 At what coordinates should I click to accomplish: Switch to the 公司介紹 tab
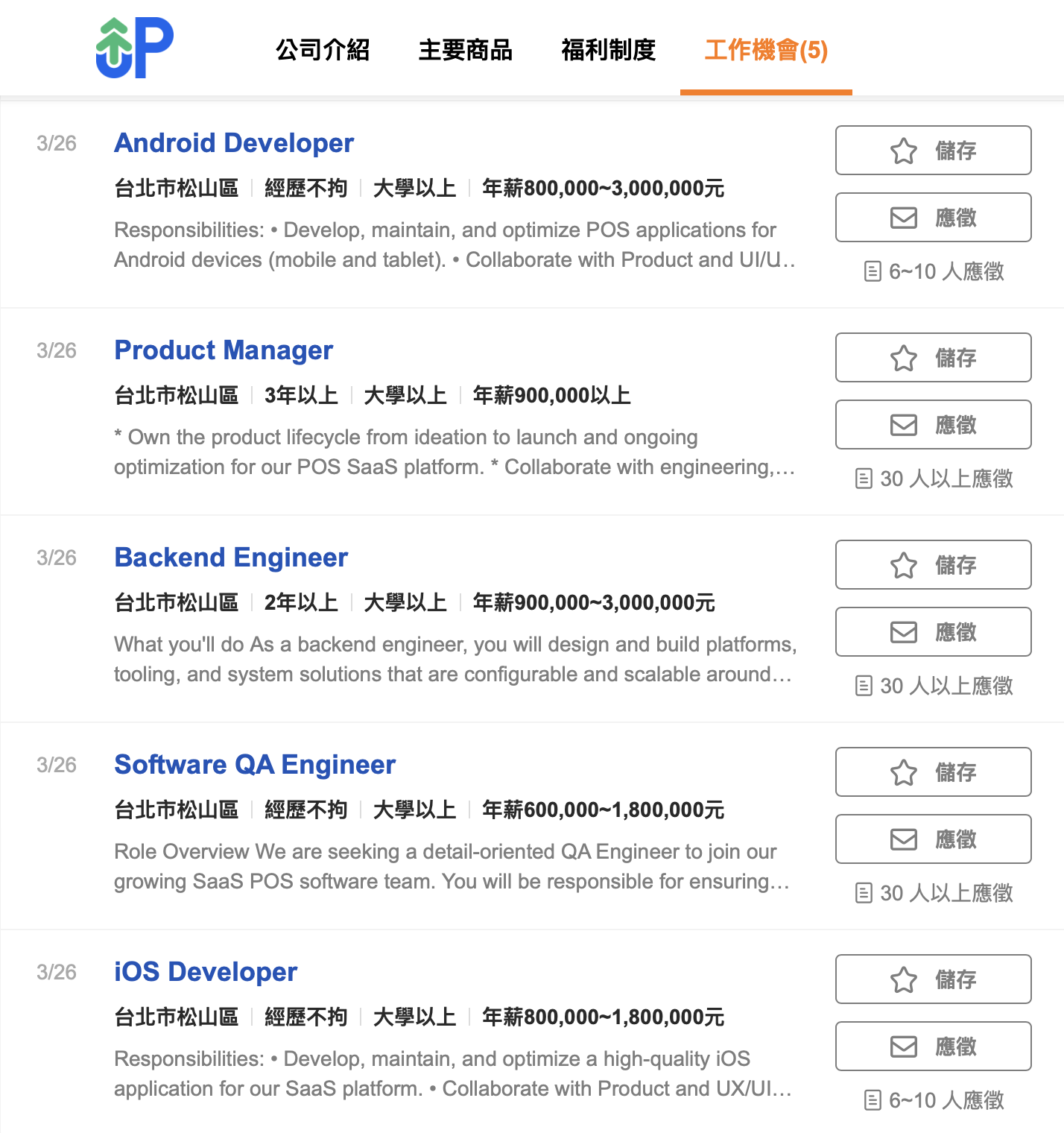click(323, 50)
